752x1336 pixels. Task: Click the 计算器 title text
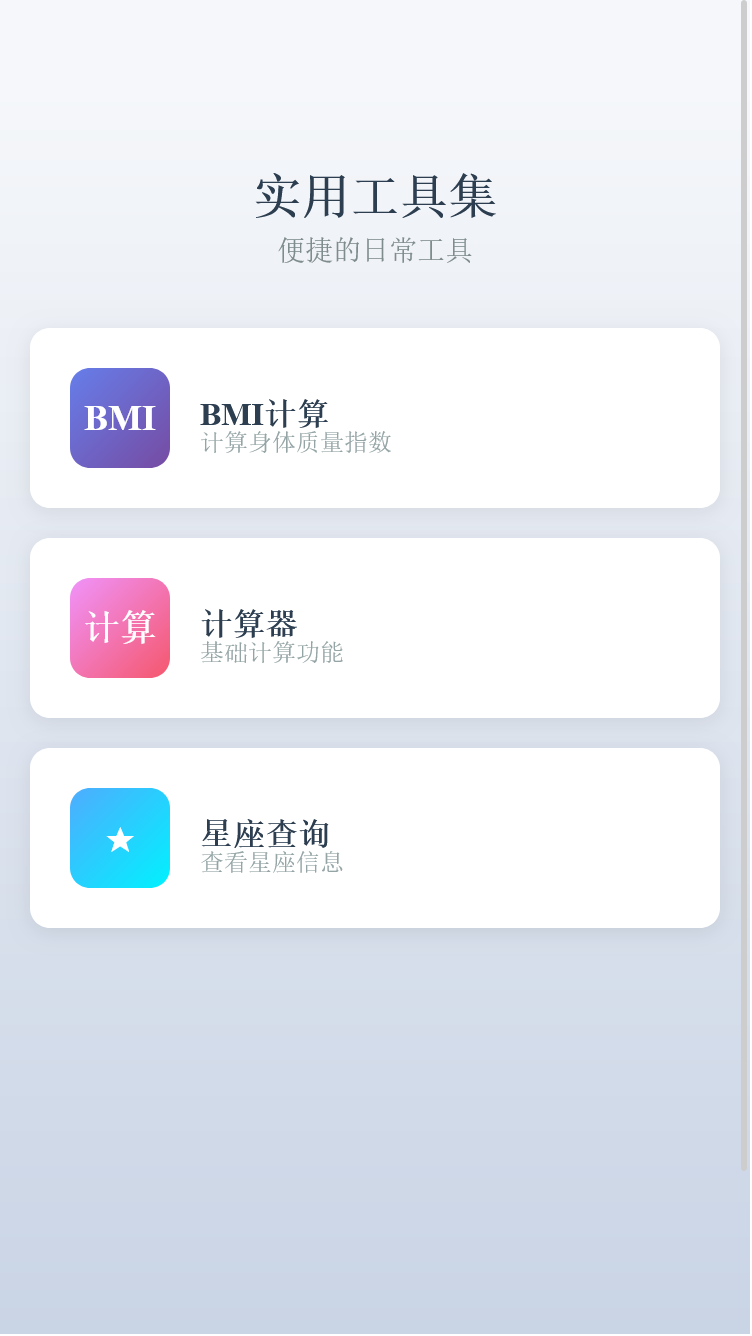[250, 623]
